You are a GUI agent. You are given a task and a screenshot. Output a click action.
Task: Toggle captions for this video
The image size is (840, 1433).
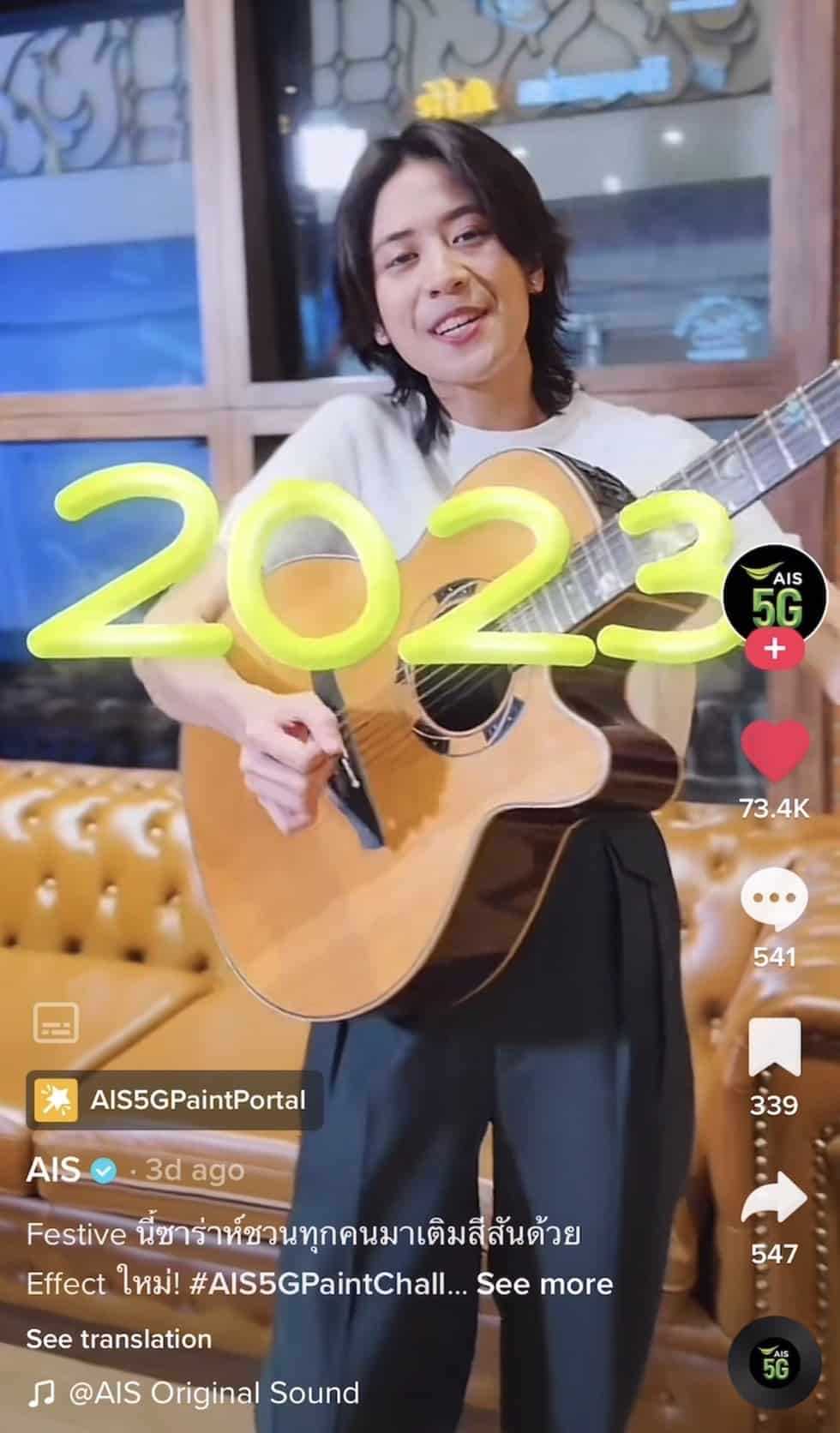(56, 1023)
